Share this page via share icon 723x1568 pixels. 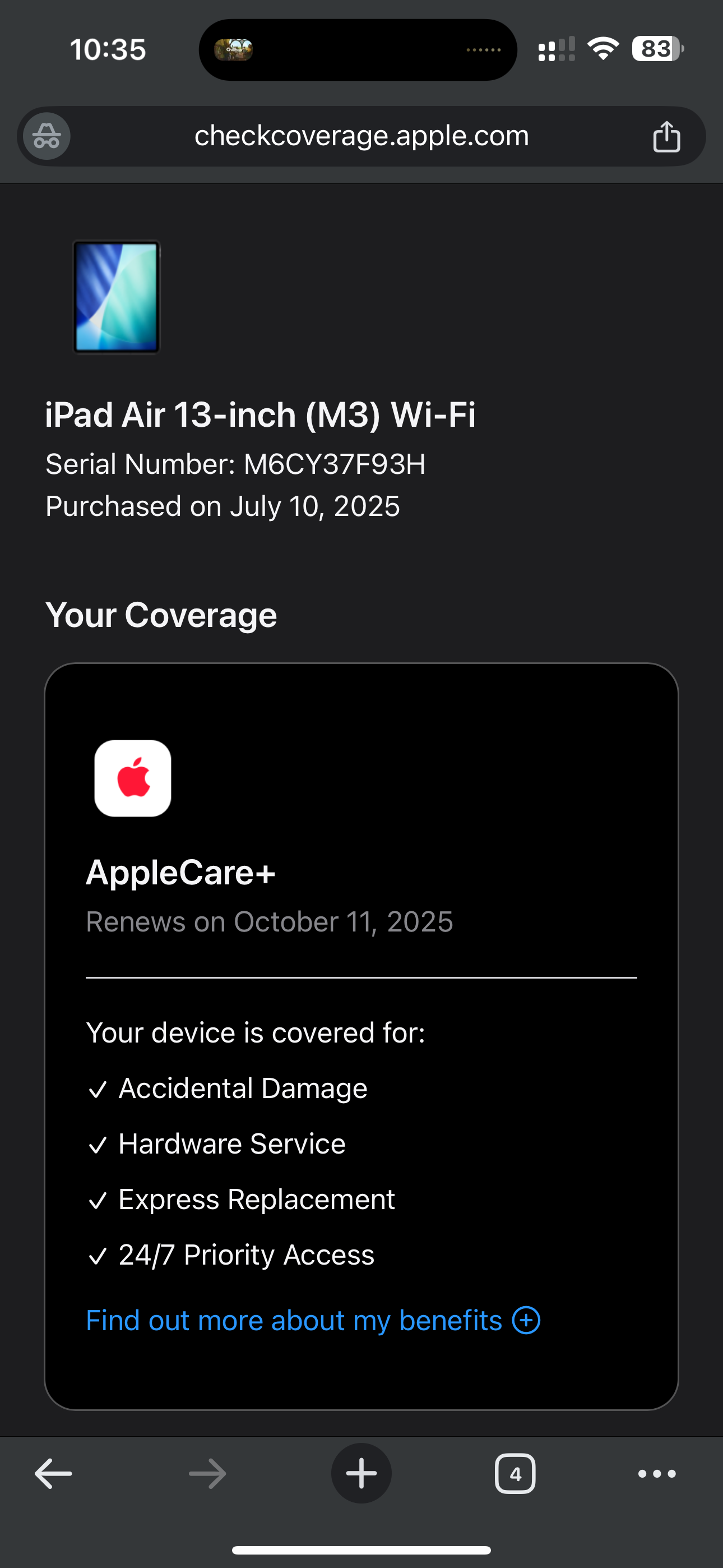pyautogui.click(x=666, y=136)
